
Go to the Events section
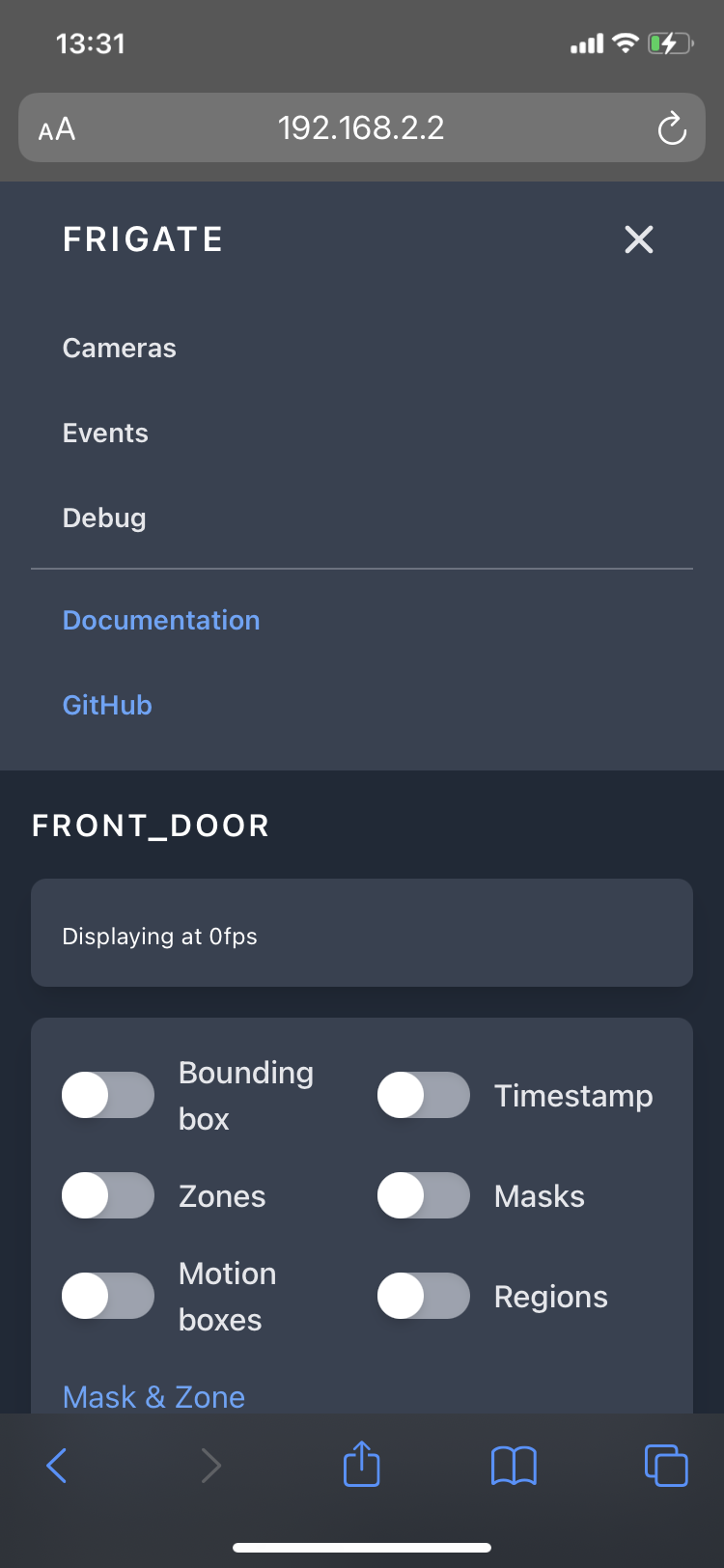coord(105,433)
